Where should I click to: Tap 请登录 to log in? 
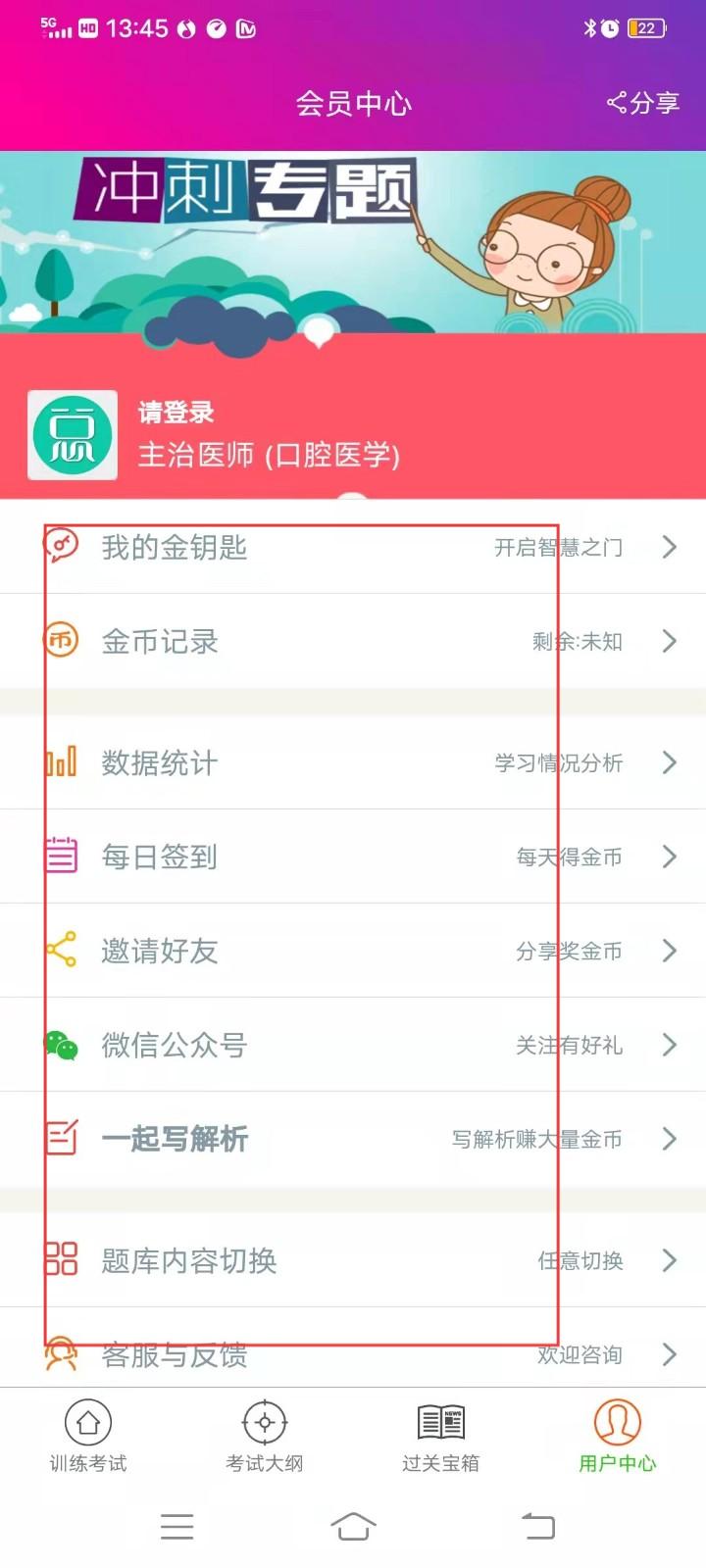click(x=176, y=413)
